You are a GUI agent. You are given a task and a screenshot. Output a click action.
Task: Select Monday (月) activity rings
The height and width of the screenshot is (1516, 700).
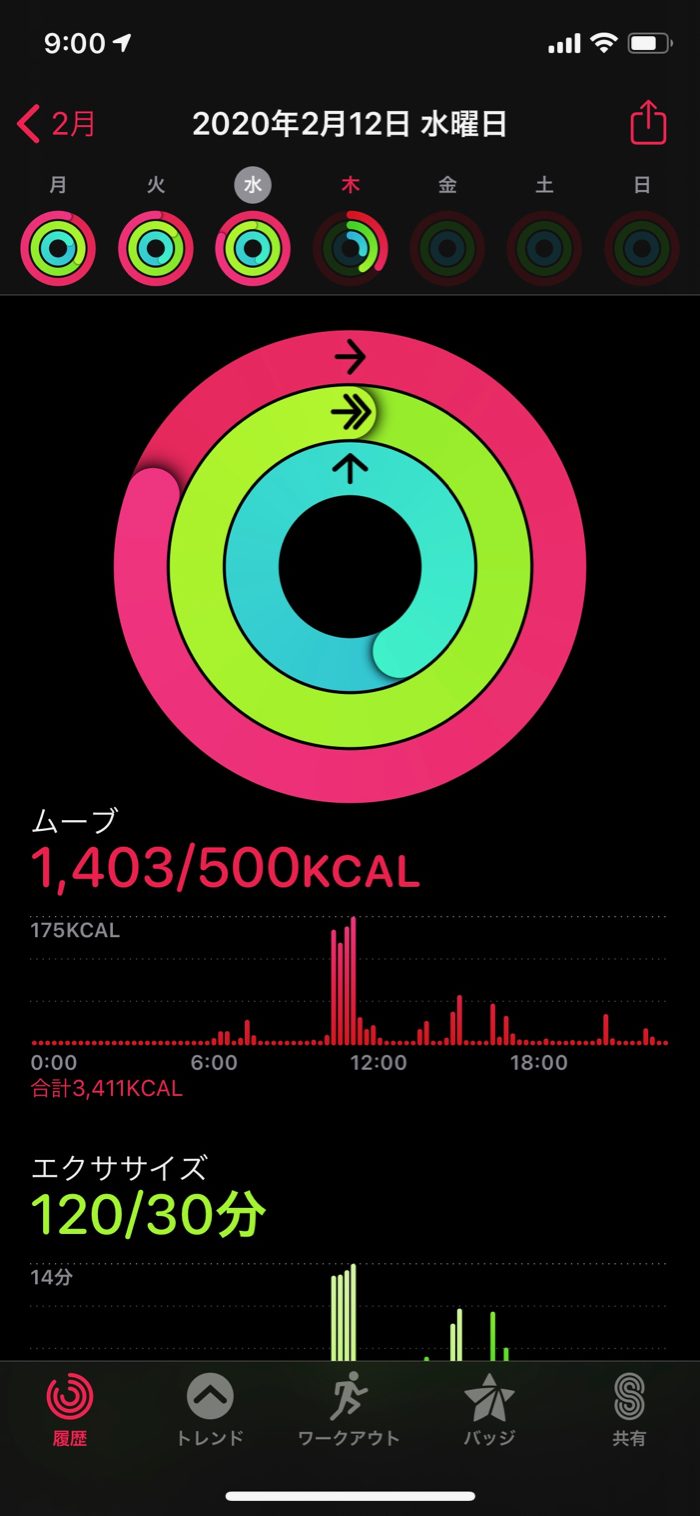point(58,248)
